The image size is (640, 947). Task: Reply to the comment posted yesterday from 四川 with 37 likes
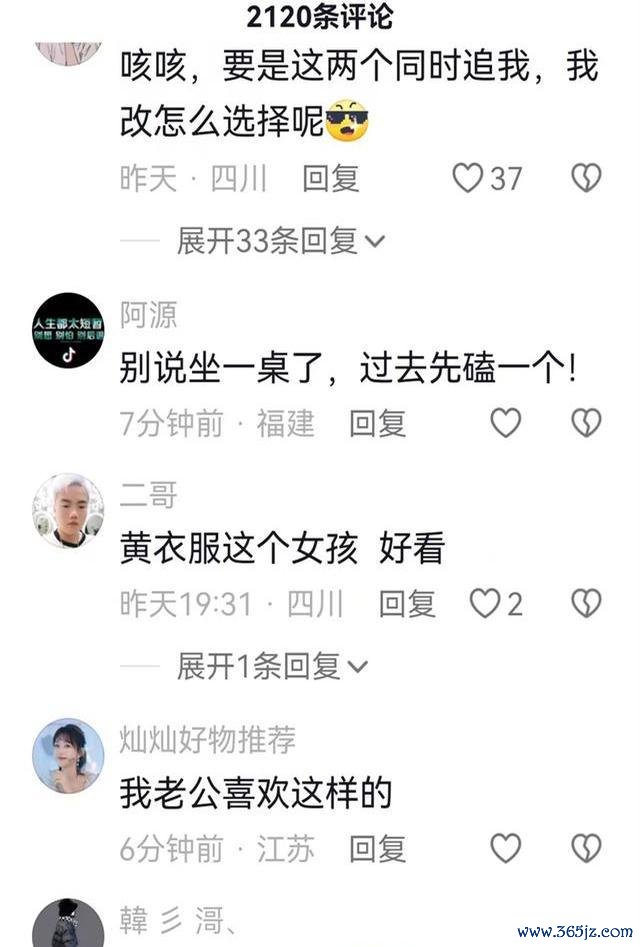tap(331, 179)
